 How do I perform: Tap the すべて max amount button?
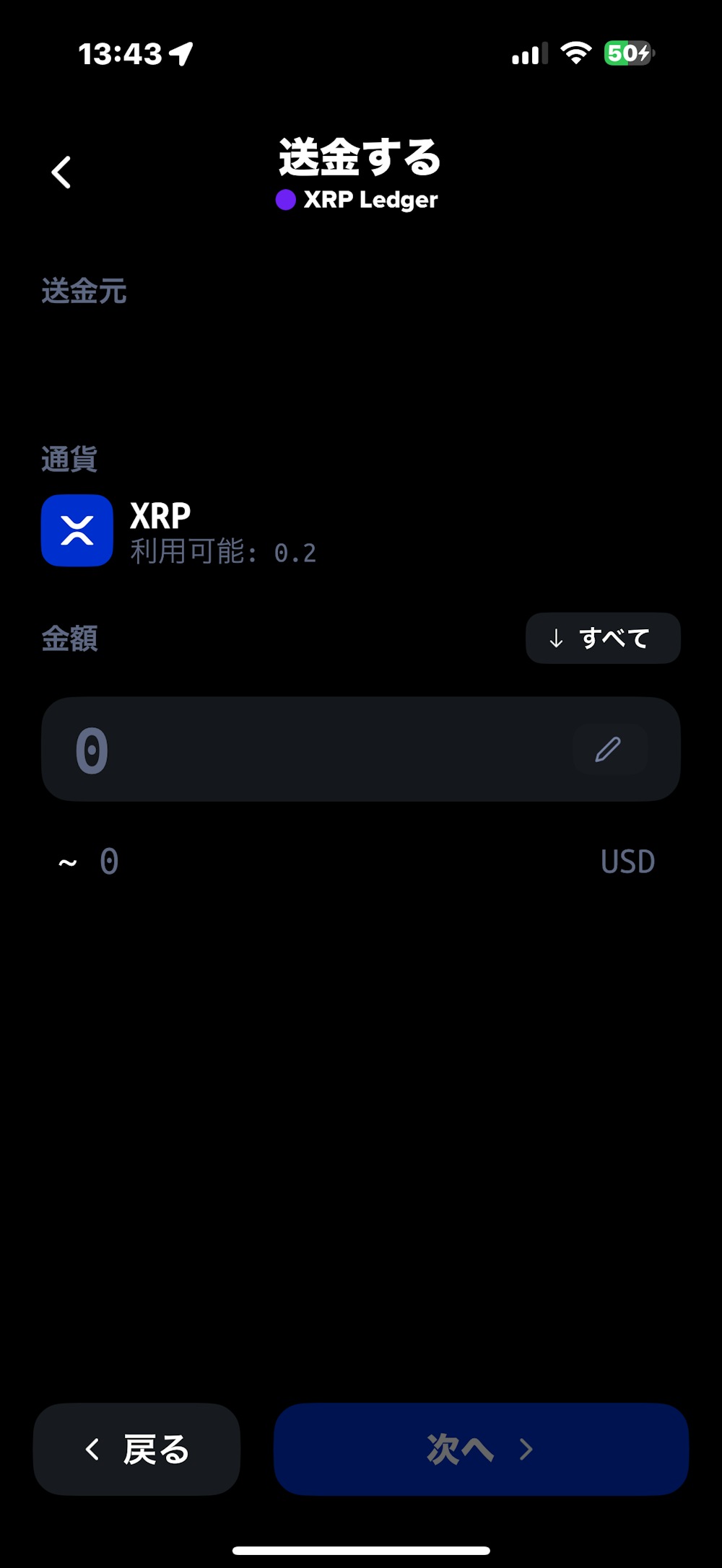pos(603,637)
